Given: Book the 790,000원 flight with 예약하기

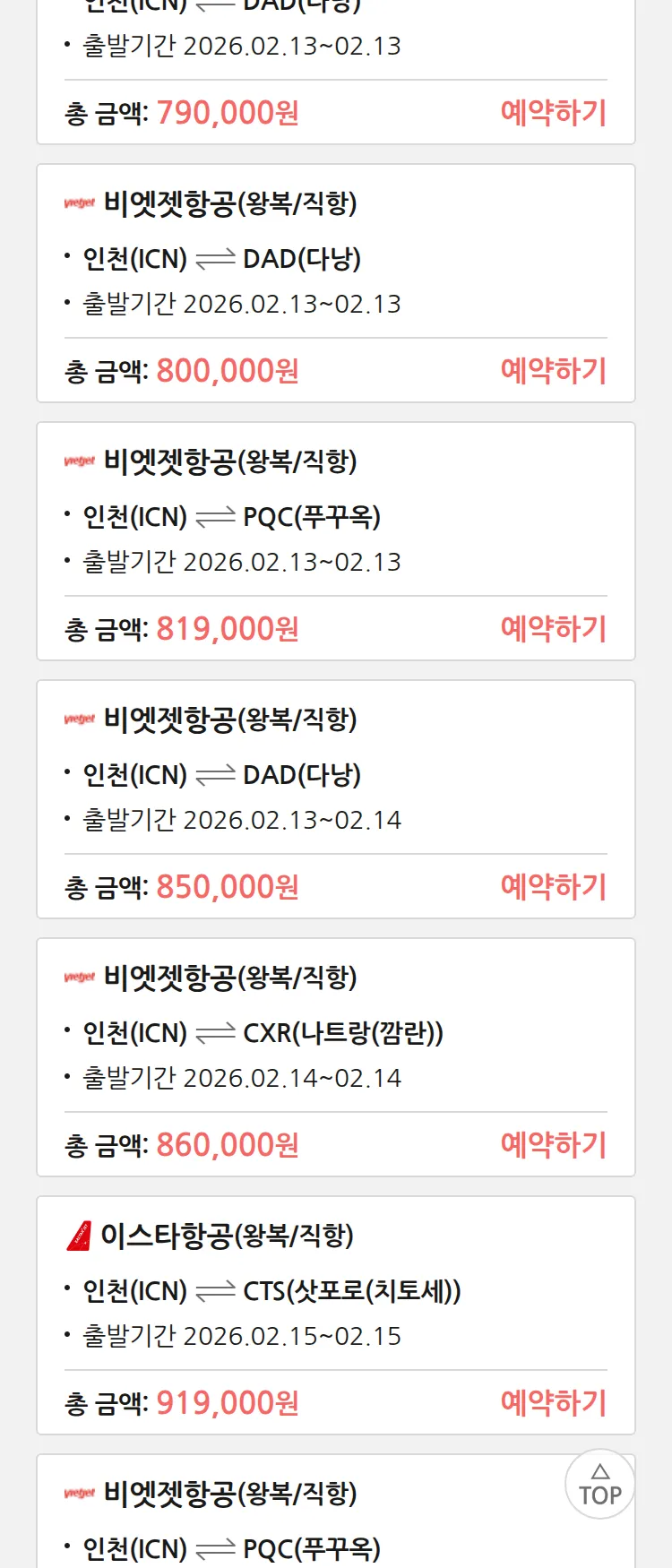Looking at the screenshot, I should tap(553, 113).
